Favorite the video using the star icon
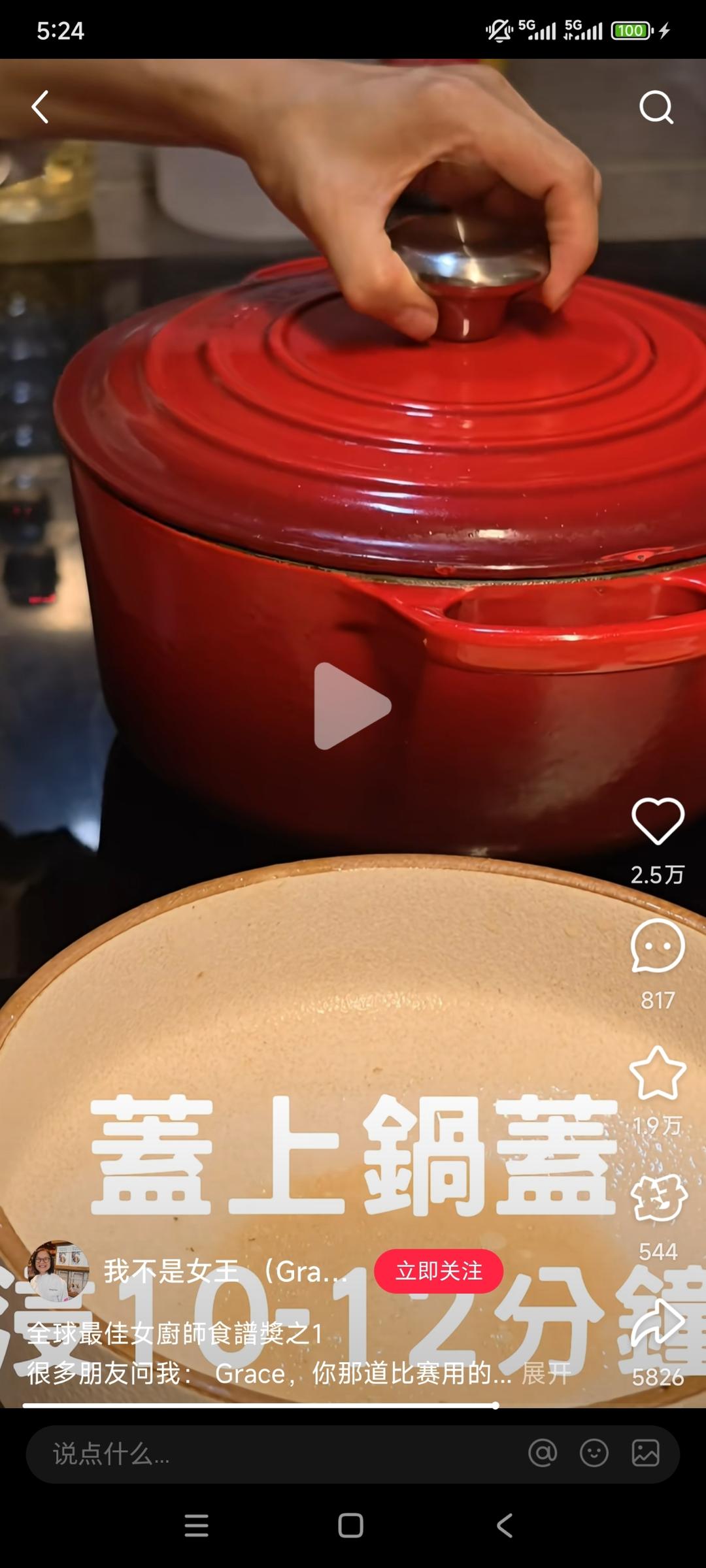Image resolution: width=706 pixels, height=1568 pixels. pyautogui.click(x=658, y=1071)
